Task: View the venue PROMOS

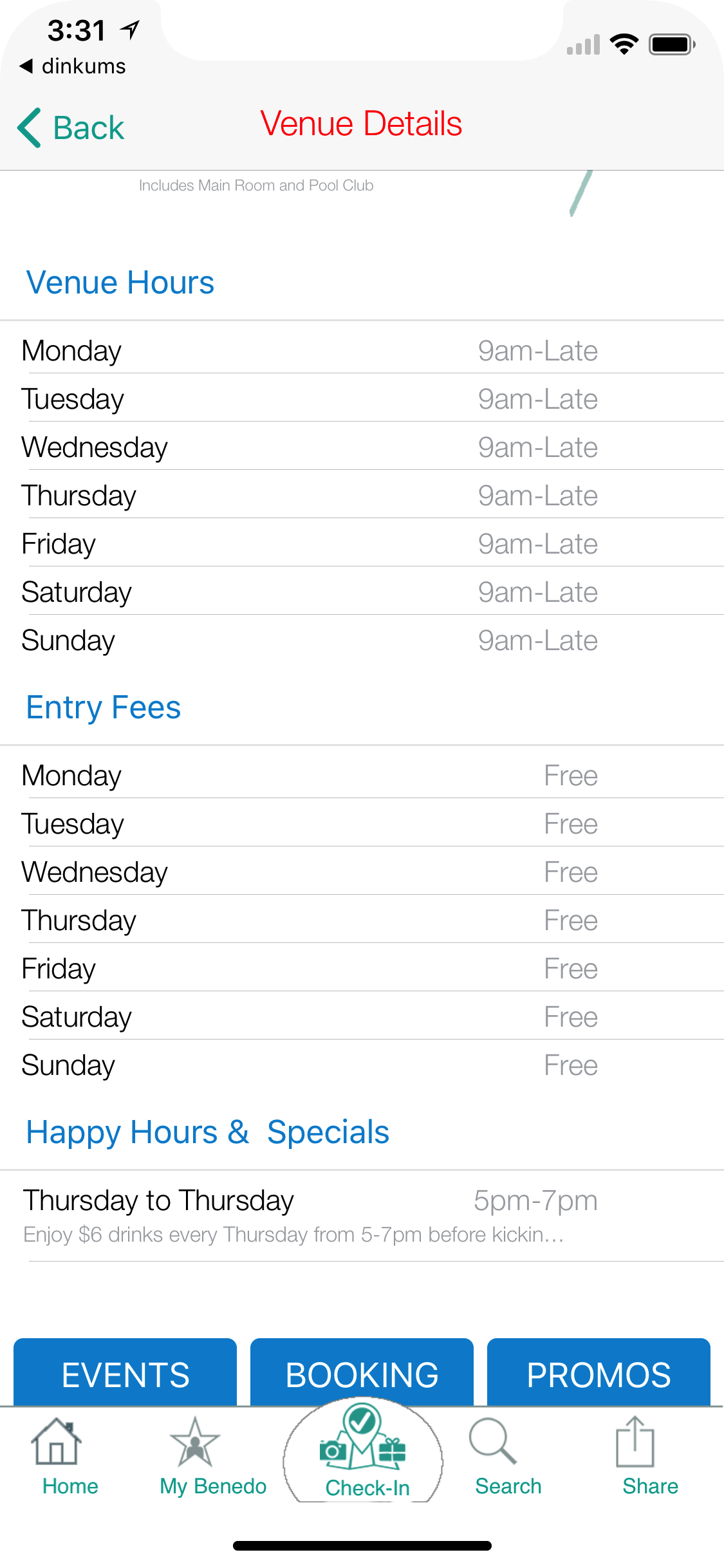Action: (x=599, y=1374)
